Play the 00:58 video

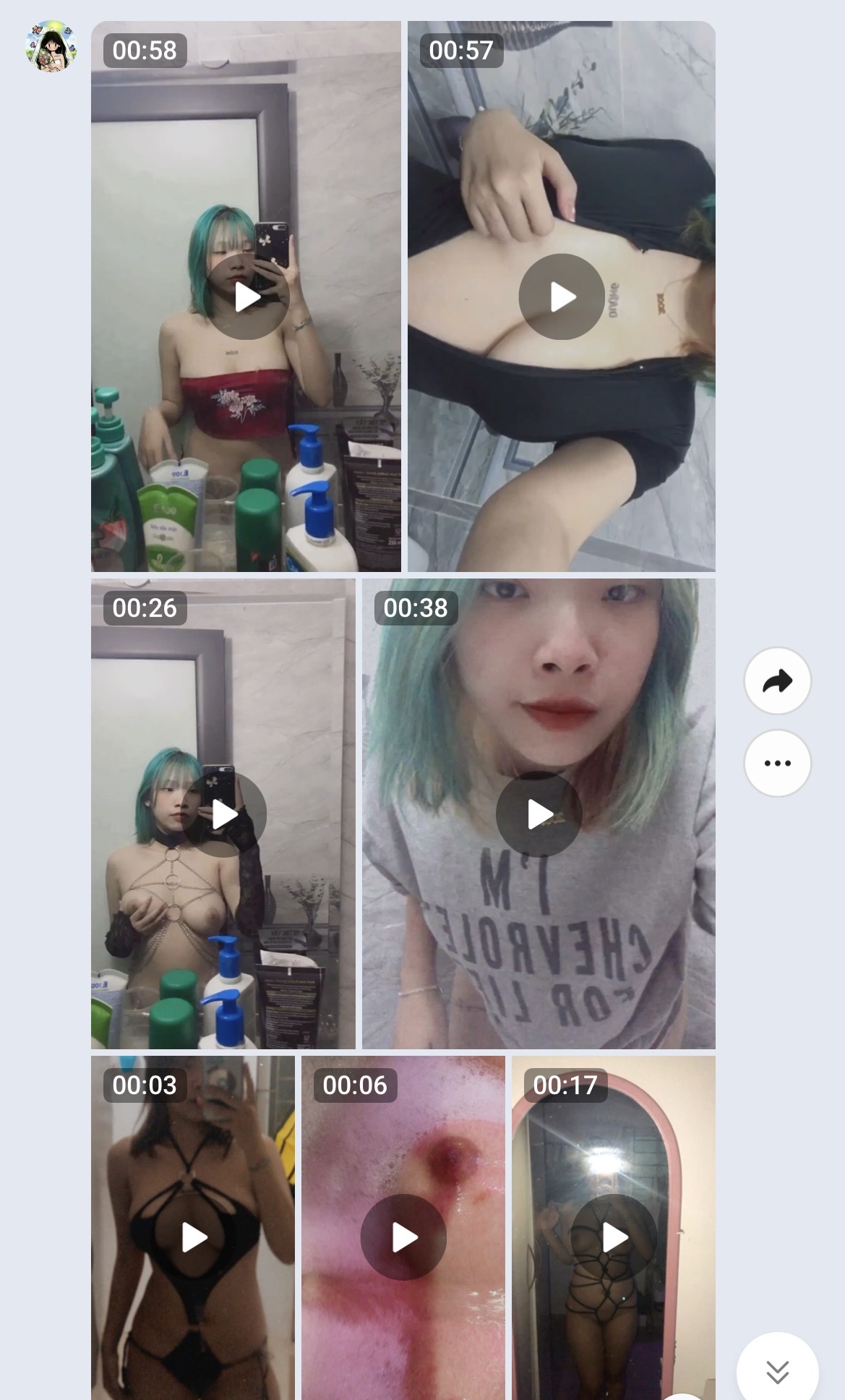point(246,296)
